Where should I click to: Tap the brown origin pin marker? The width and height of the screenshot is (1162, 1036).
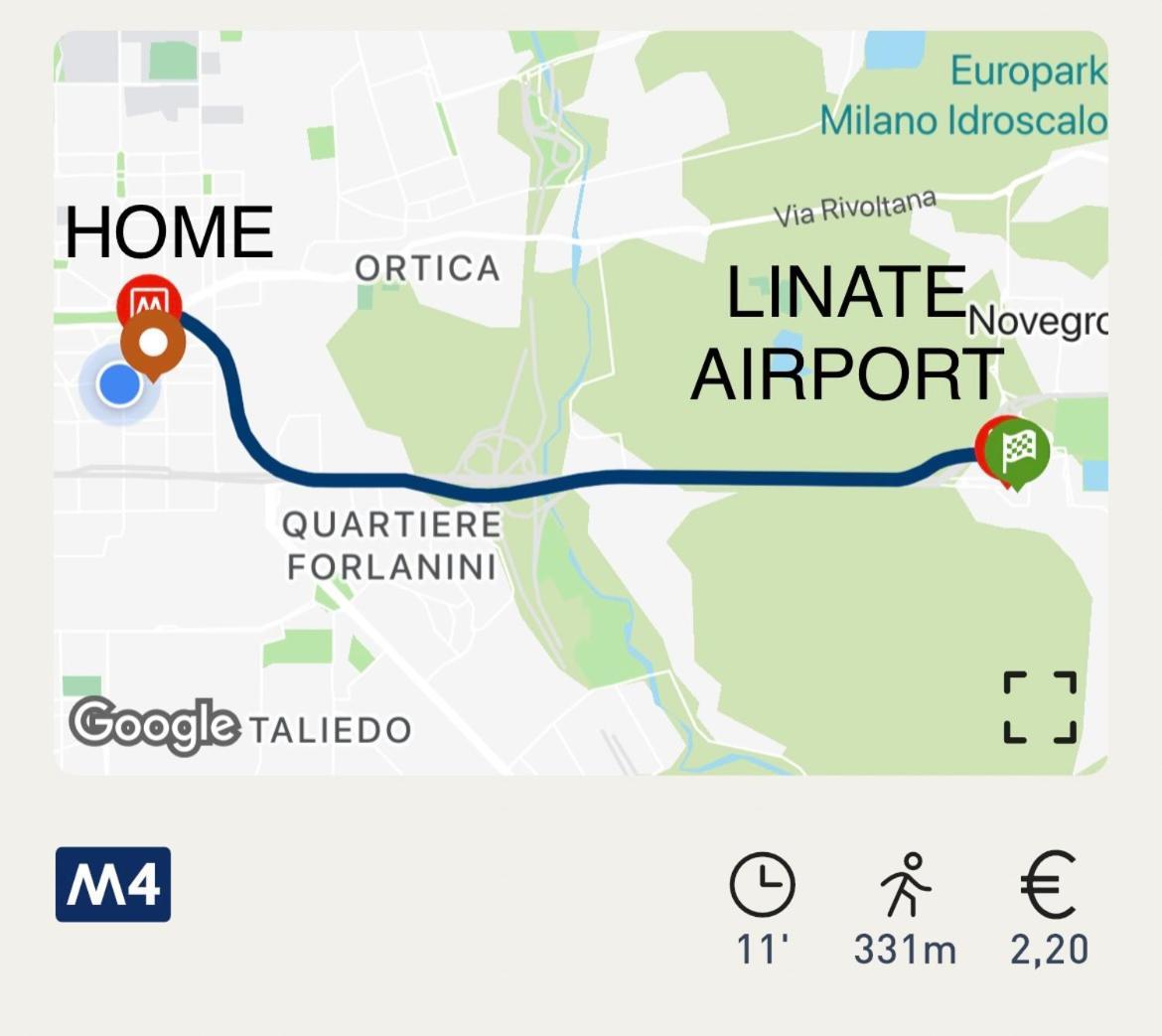coord(153,344)
